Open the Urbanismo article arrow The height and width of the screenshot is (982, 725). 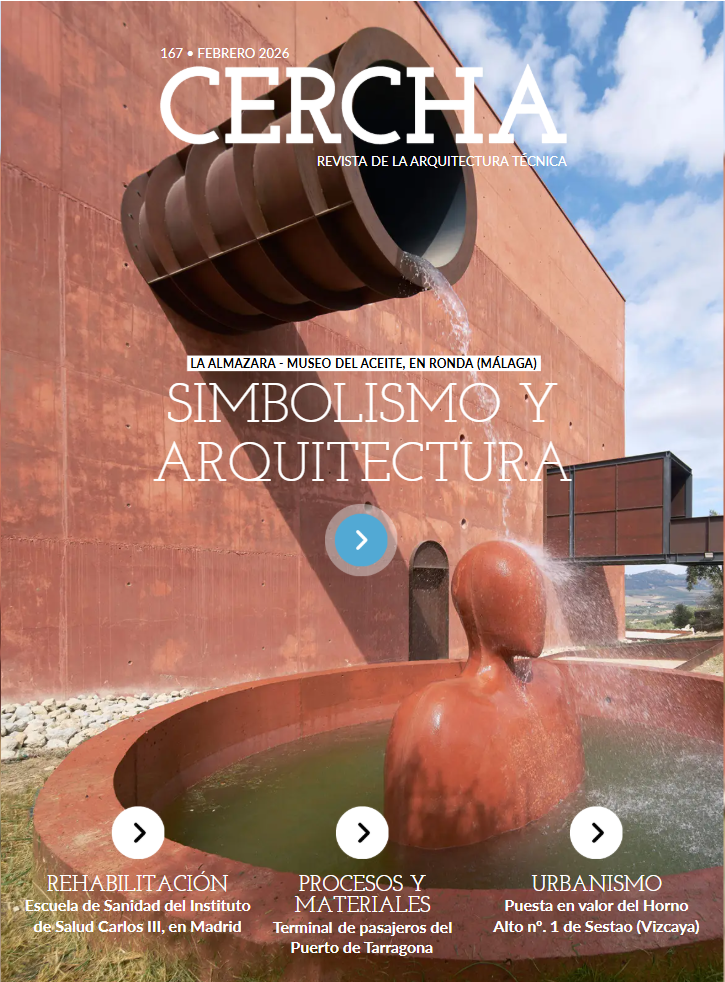[x=596, y=832]
